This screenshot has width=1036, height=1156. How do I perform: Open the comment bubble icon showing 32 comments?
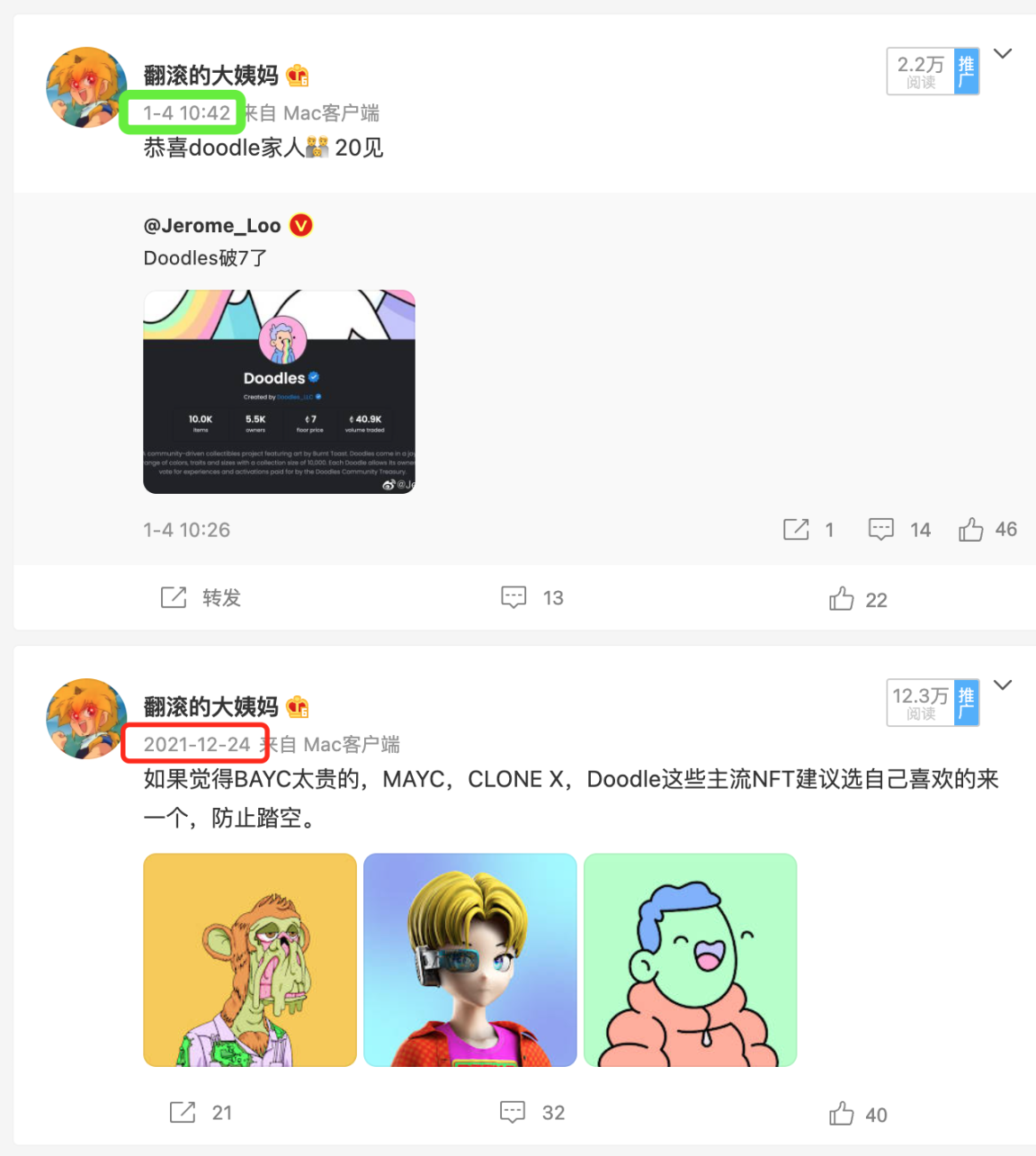pyautogui.click(x=512, y=1112)
